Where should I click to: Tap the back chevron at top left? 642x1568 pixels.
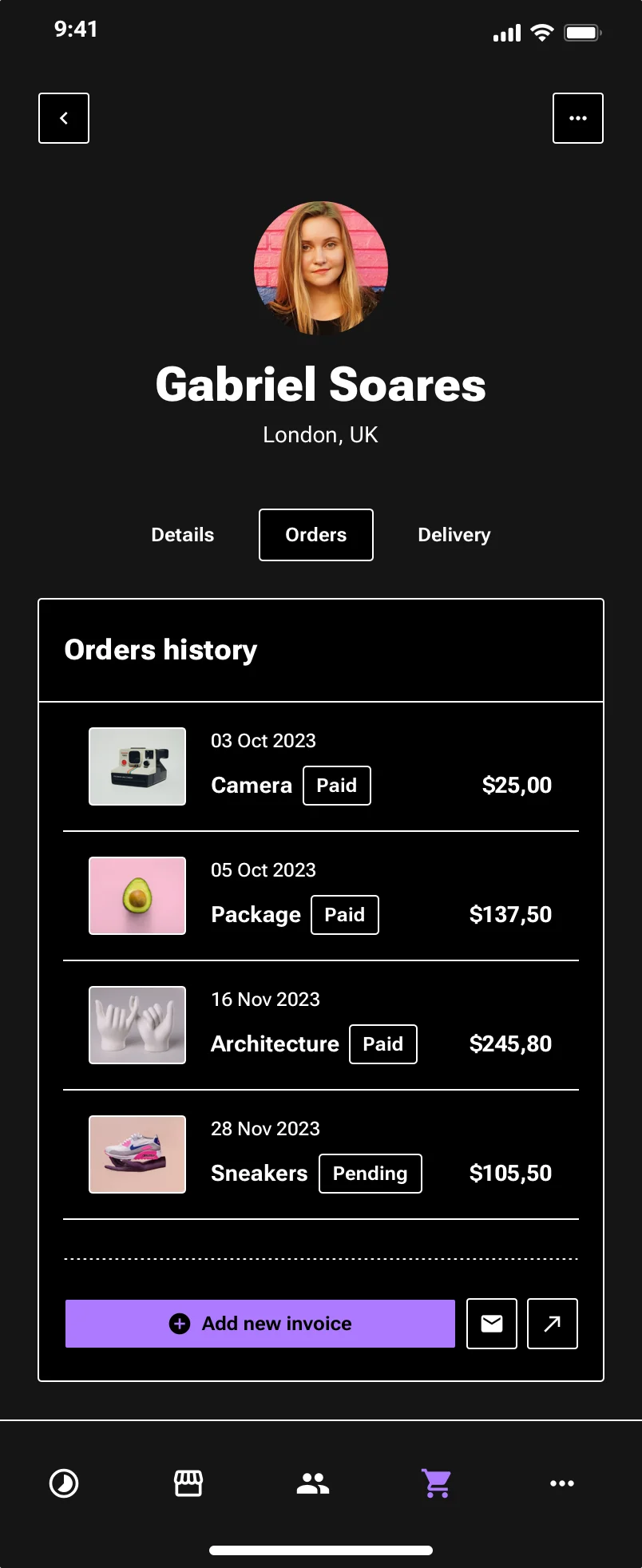point(63,117)
